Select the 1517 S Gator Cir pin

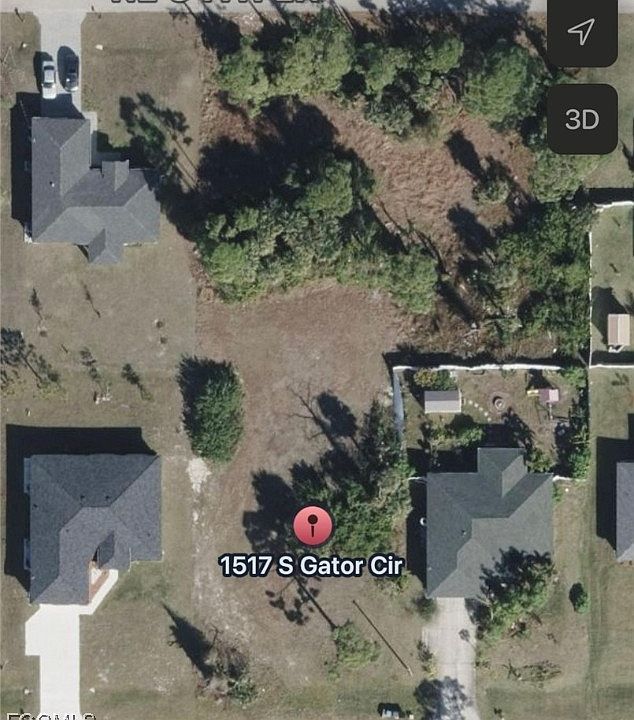(x=312, y=525)
